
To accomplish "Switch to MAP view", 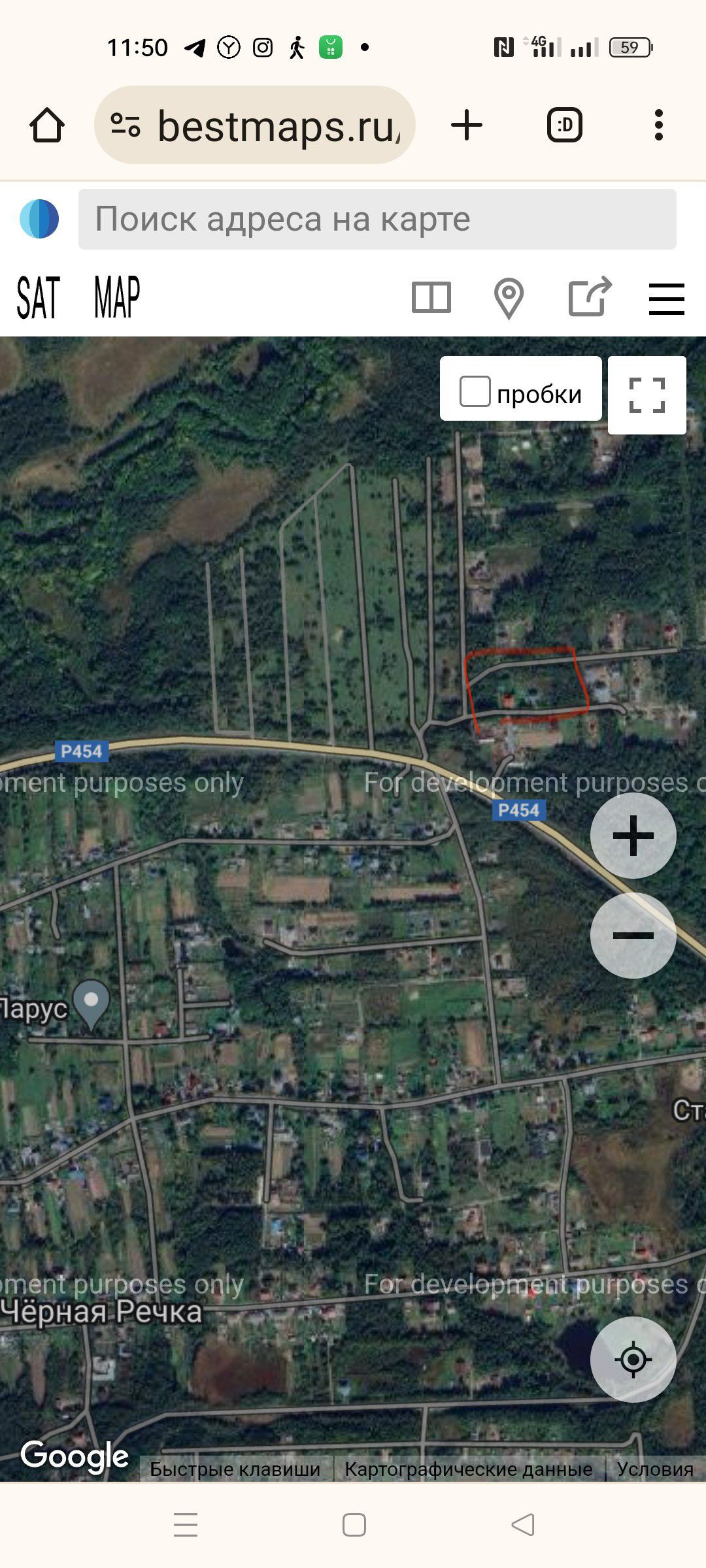I will tap(117, 298).
